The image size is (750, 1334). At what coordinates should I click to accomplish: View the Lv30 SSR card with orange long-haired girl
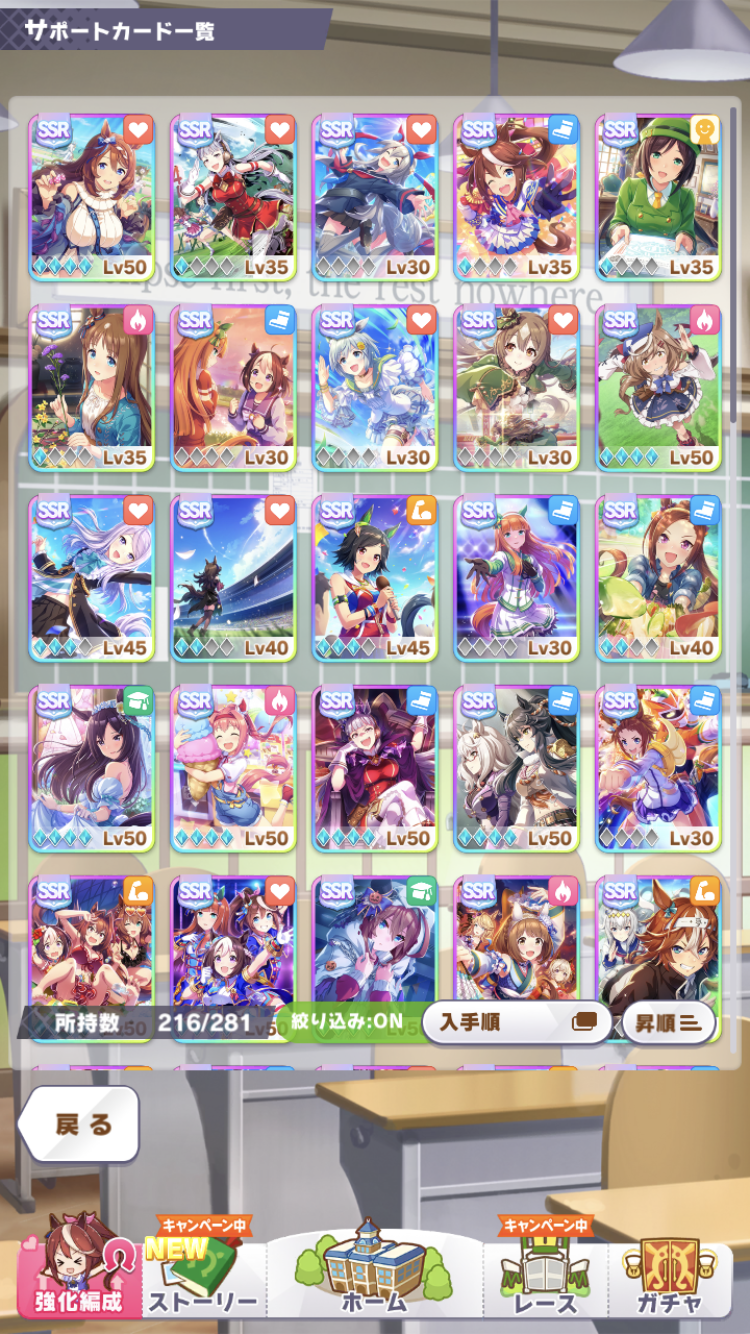click(516, 578)
